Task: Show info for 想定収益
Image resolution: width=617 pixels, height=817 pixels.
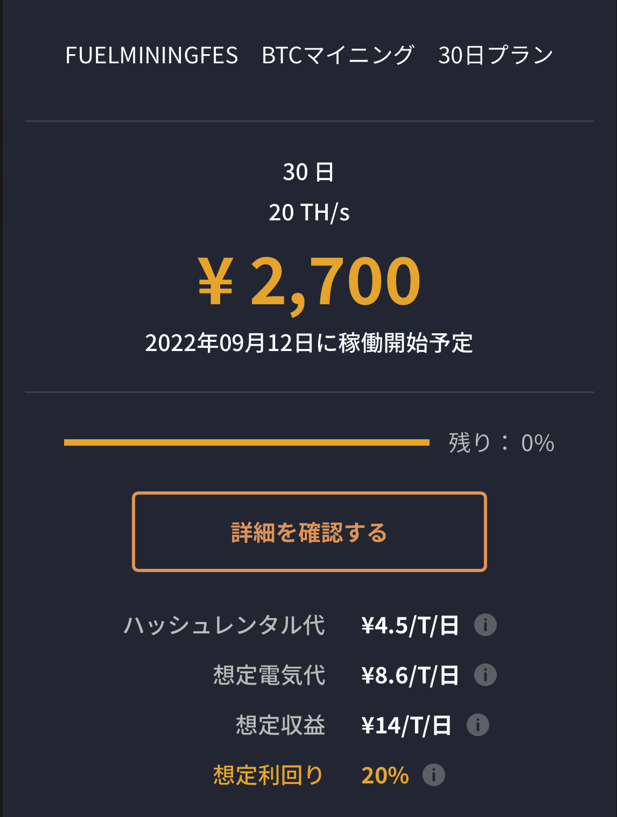Action: coord(478,725)
